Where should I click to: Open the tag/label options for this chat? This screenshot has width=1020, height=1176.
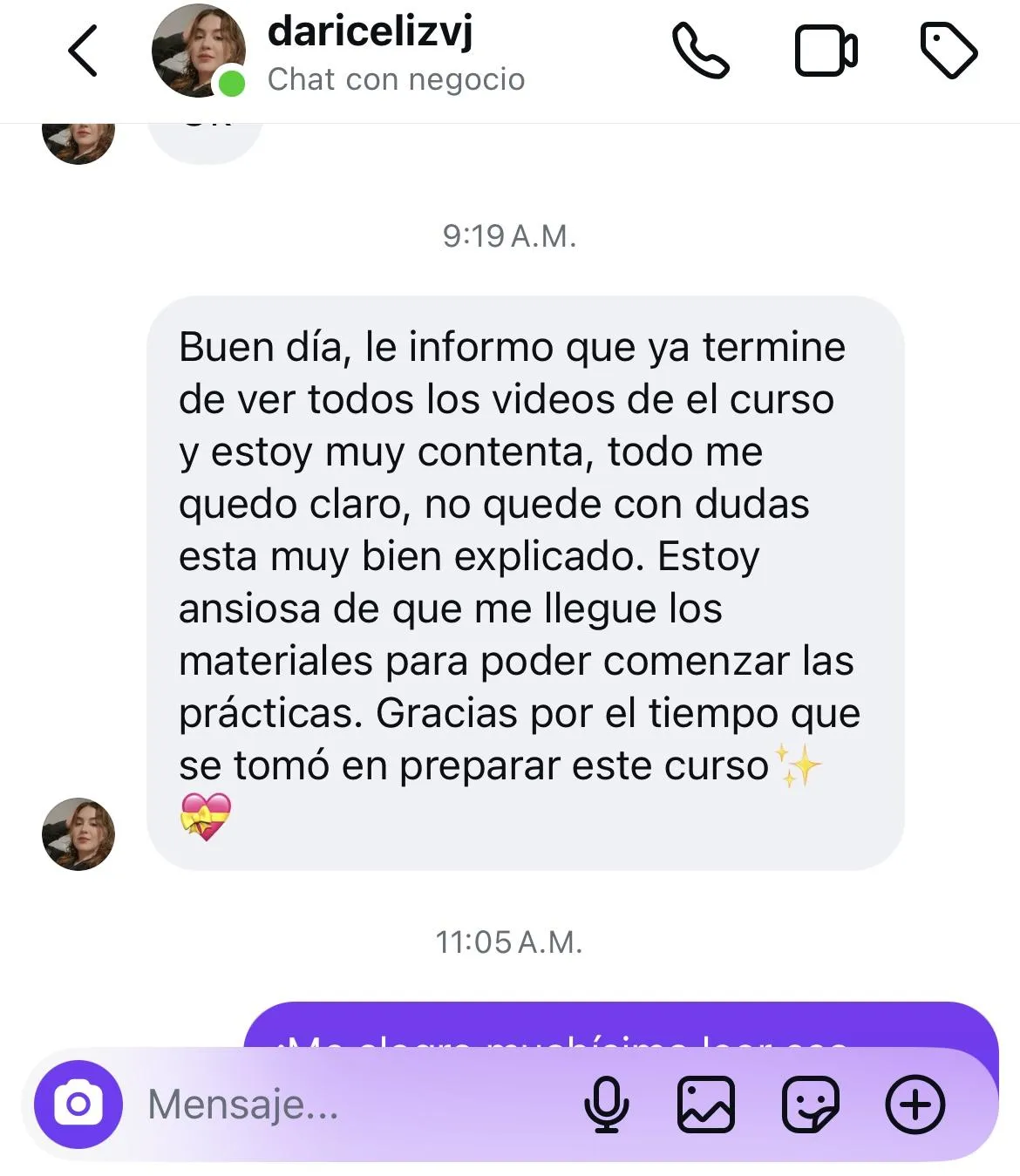point(950,50)
